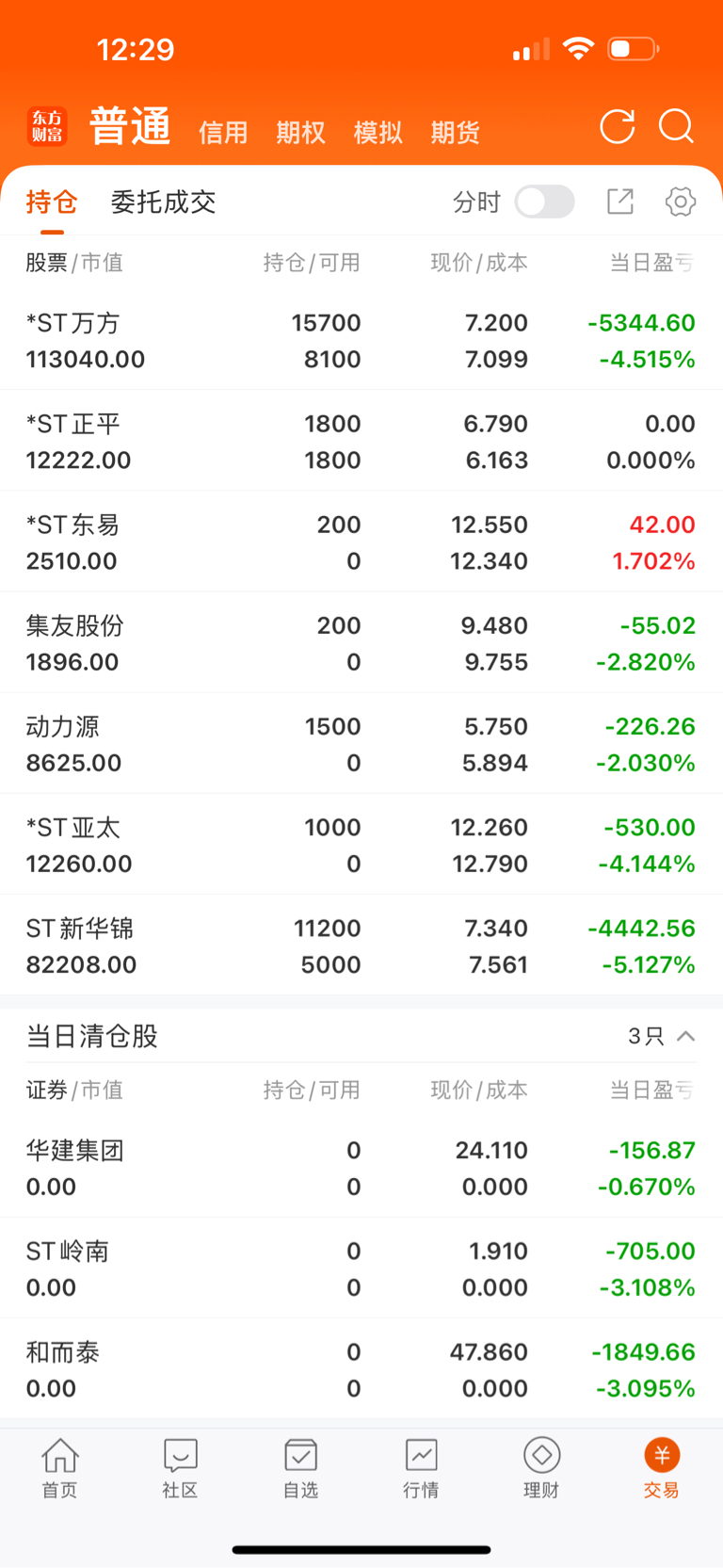Screen dimensions: 723x1568
Task: Open the search icon
Action: click(676, 126)
